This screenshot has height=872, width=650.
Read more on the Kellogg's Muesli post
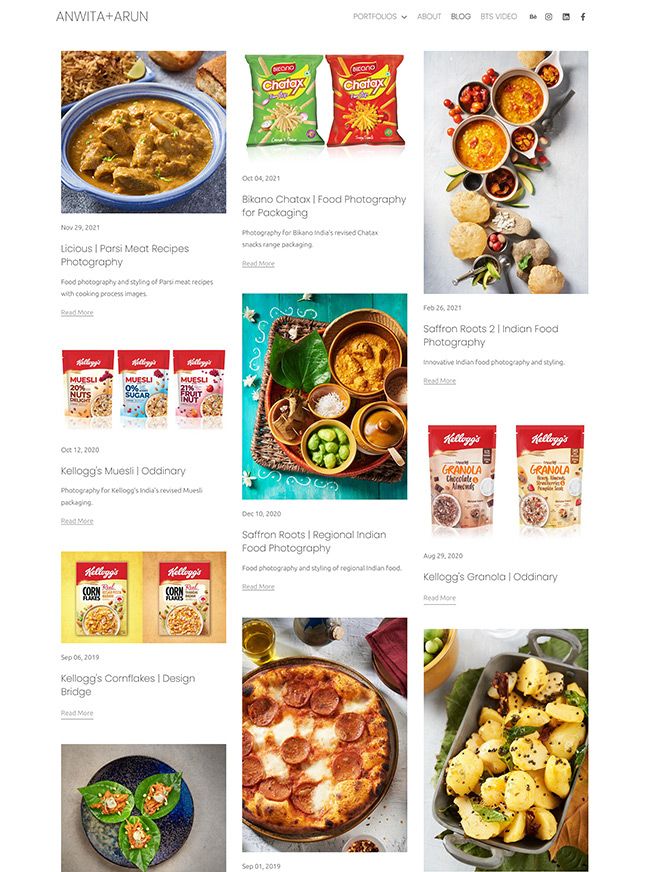click(x=77, y=521)
